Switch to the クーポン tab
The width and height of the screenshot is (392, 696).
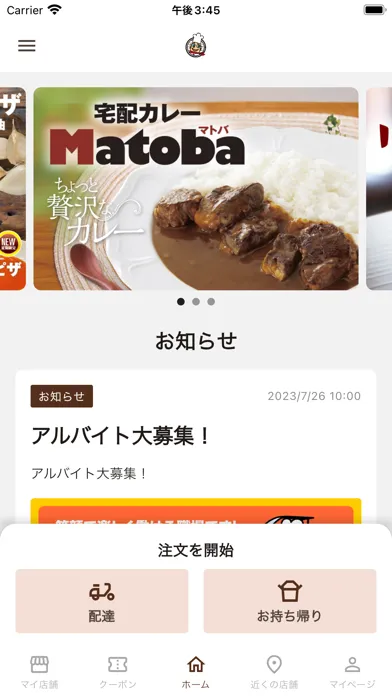click(x=118, y=672)
